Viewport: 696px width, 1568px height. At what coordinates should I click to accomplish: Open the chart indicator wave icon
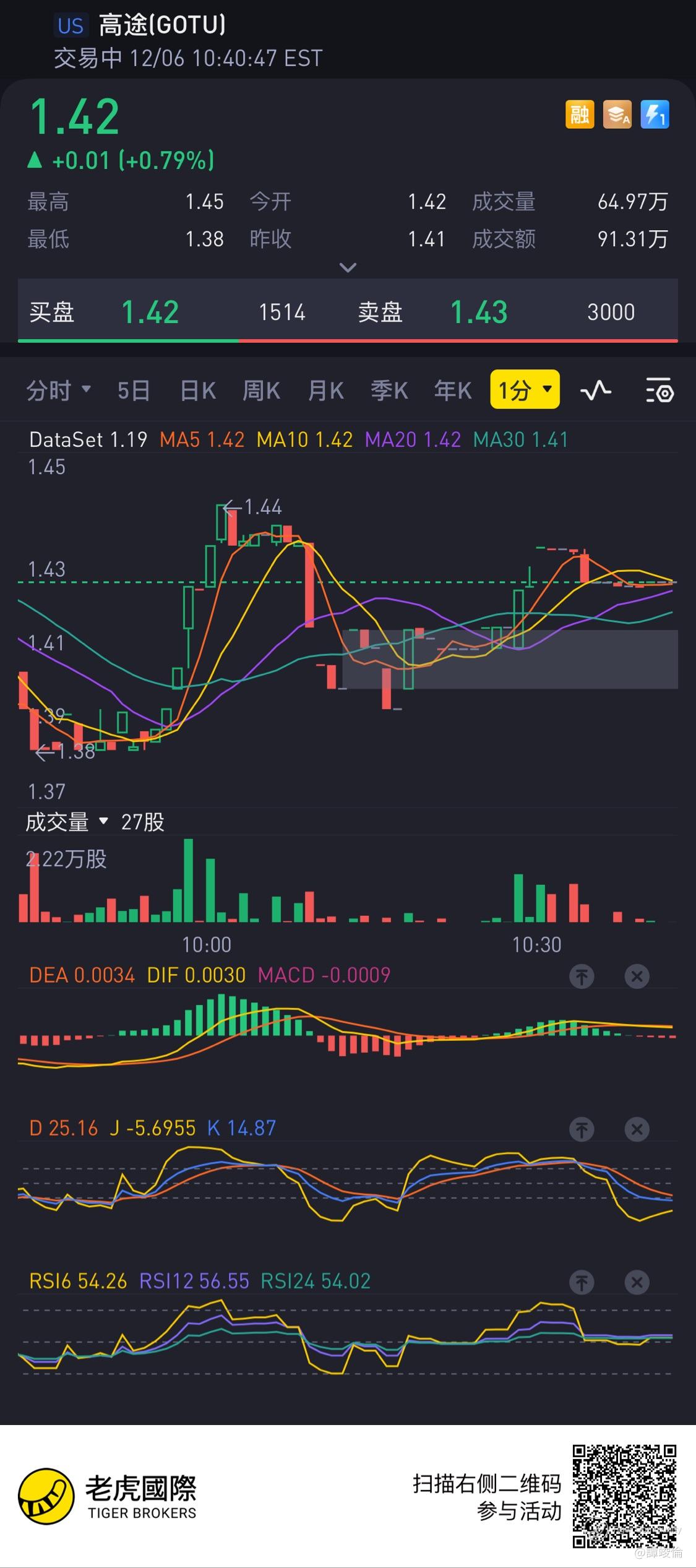595,390
